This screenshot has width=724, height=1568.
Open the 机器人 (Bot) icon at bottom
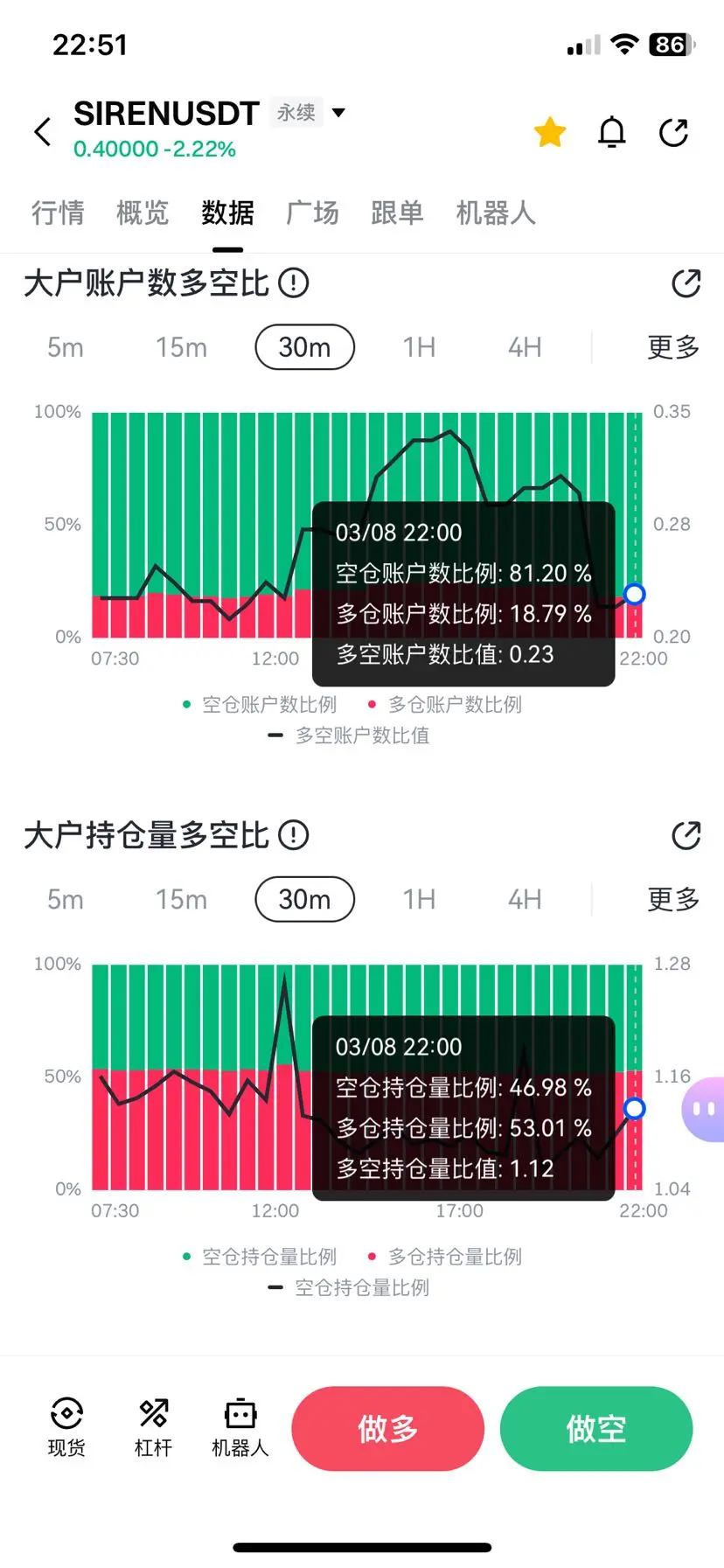tap(240, 1427)
